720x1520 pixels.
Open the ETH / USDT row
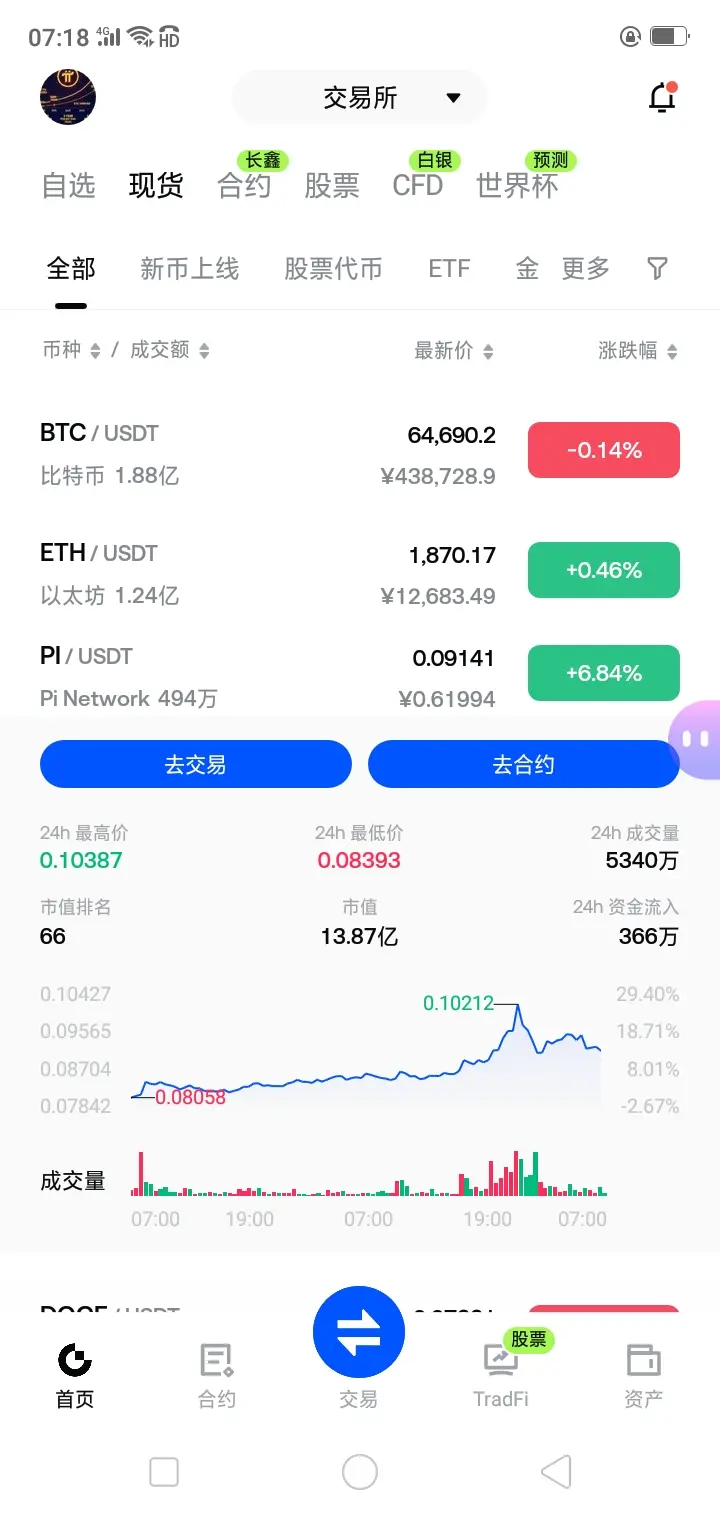coord(360,574)
